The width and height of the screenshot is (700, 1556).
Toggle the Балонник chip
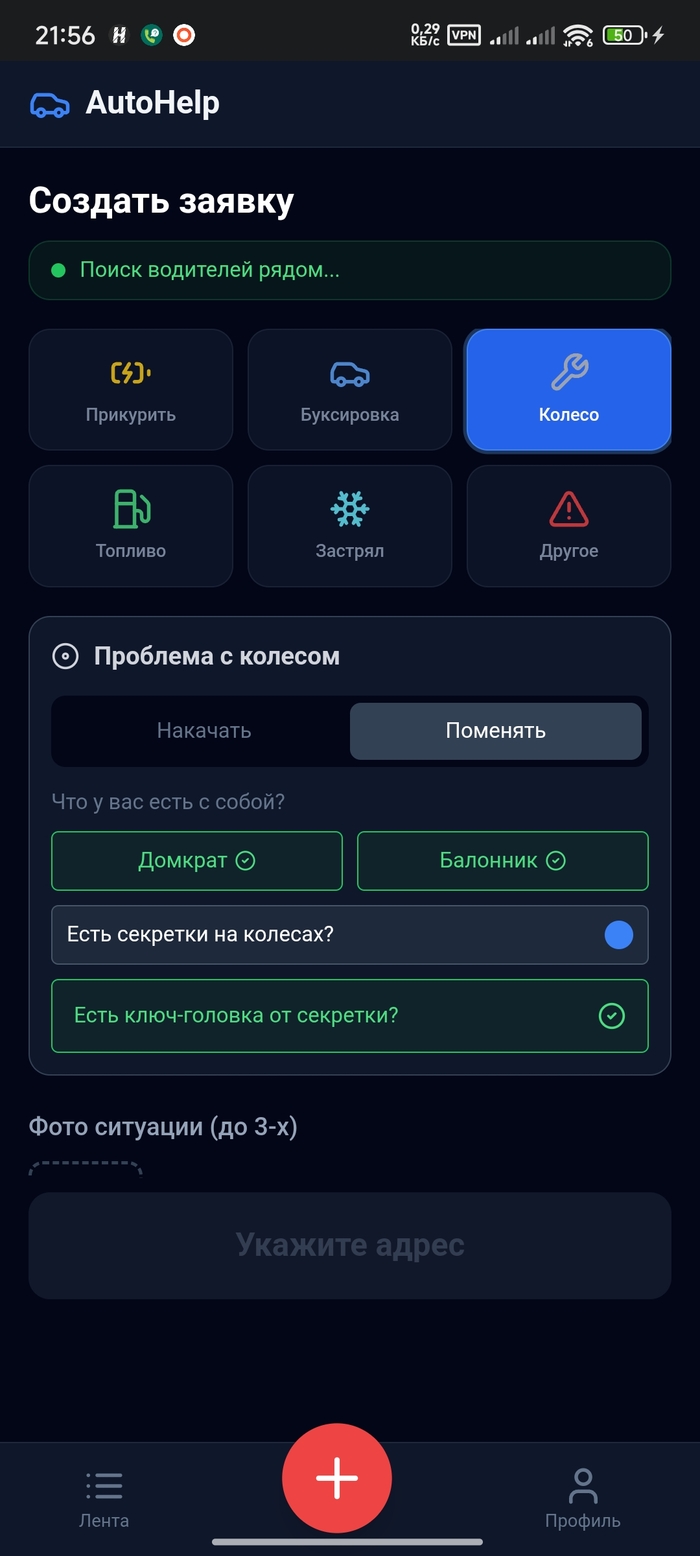coord(502,861)
